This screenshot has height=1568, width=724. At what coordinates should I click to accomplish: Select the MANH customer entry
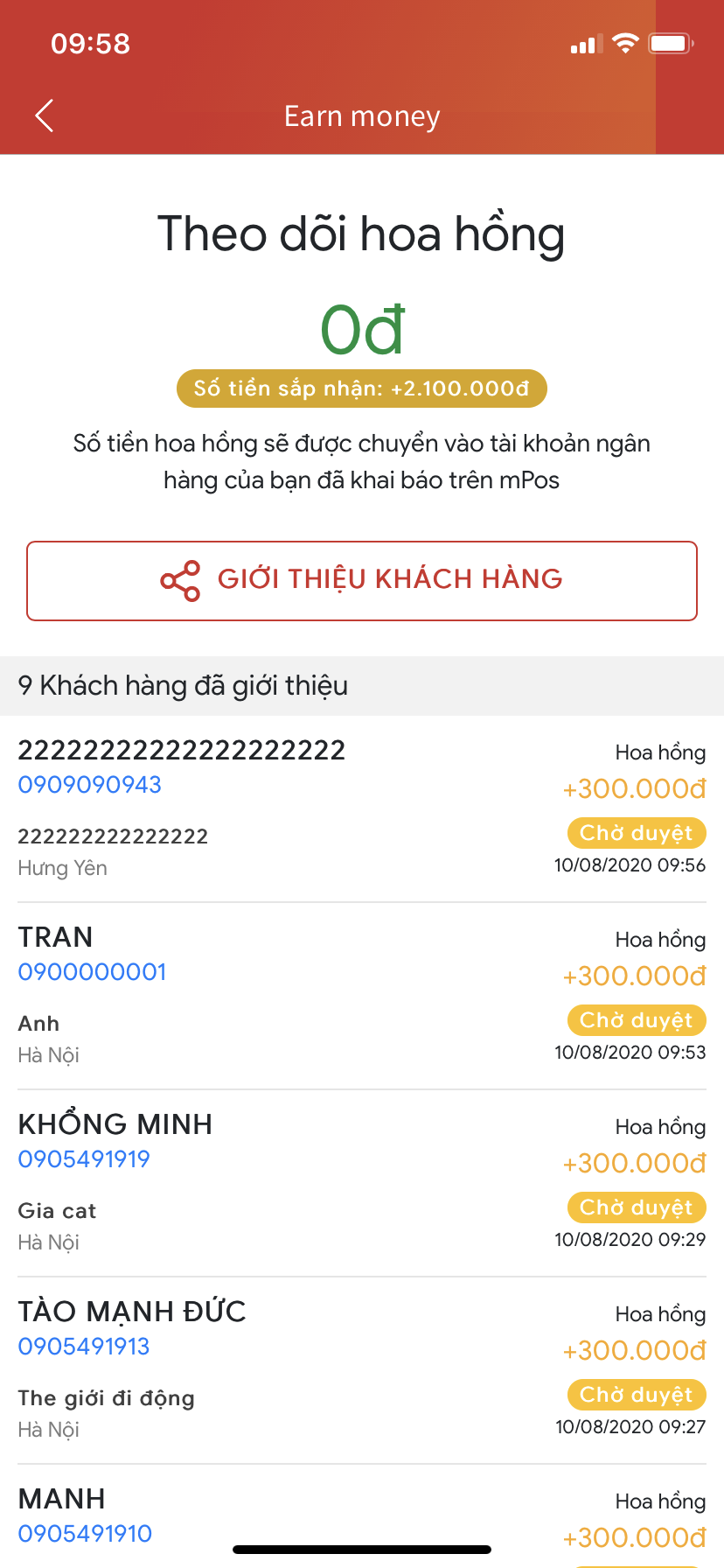click(x=362, y=1517)
